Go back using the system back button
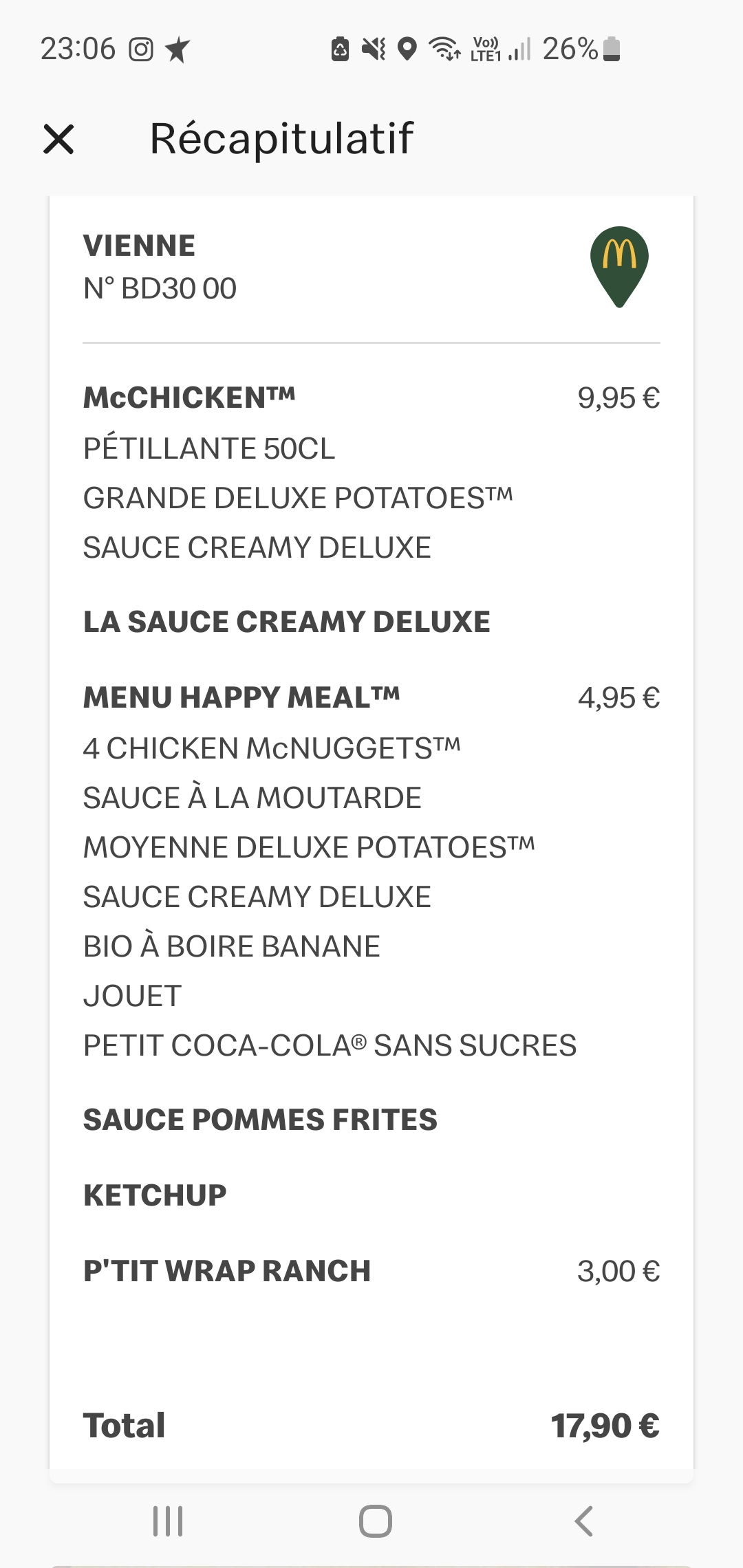 click(x=583, y=1521)
